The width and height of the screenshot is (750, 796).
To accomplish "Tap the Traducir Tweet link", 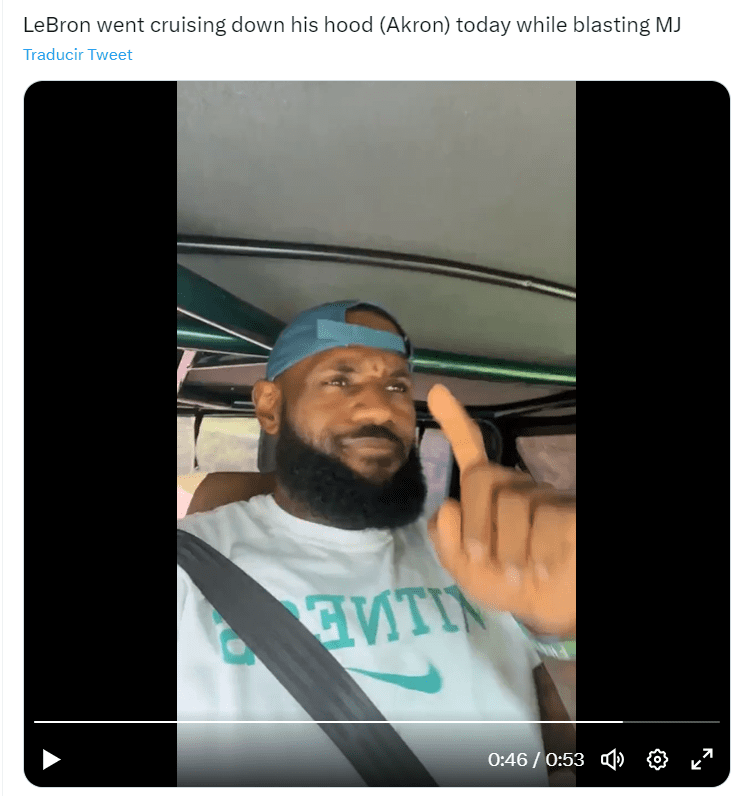I will tap(78, 54).
